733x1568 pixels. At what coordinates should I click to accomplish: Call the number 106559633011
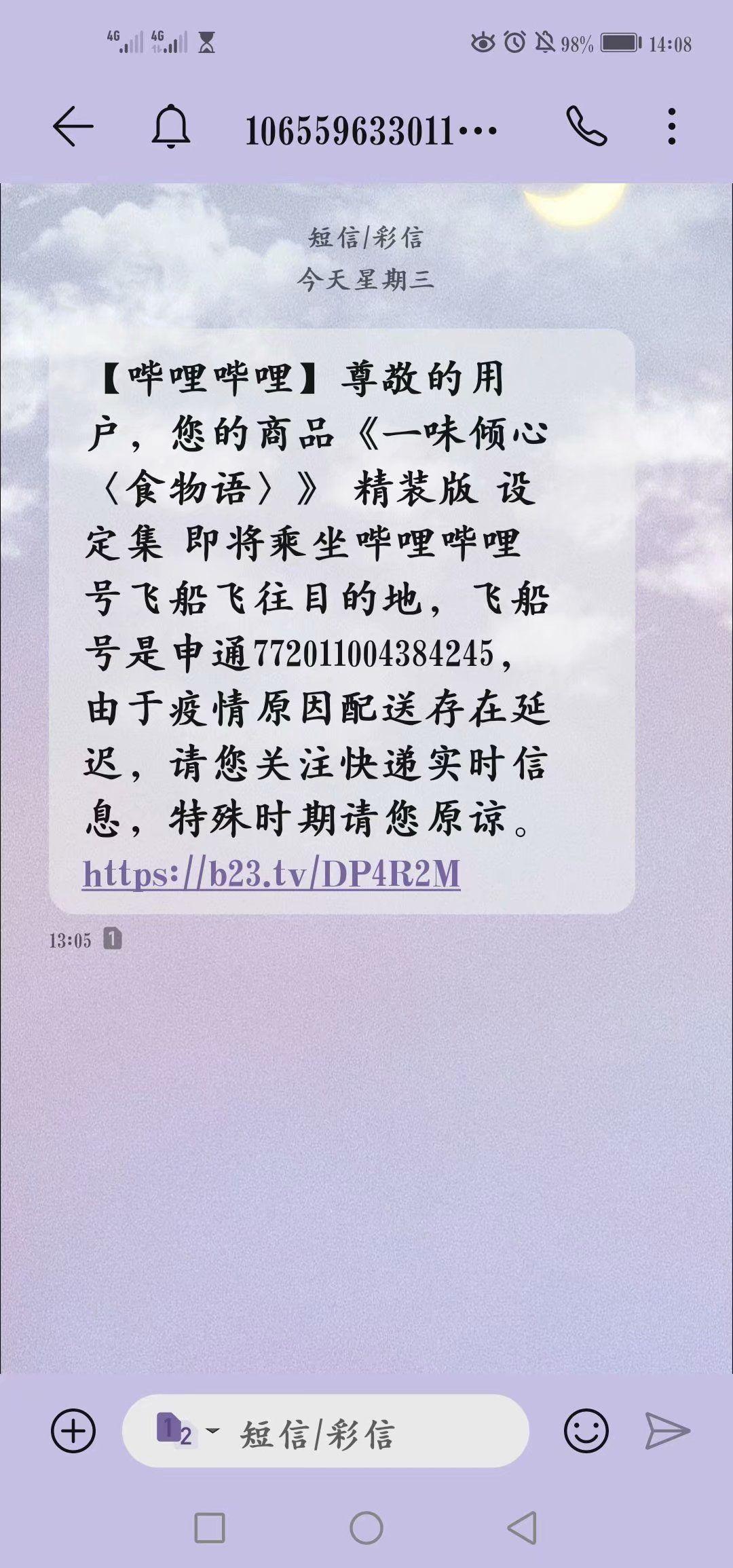pyautogui.click(x=586, y=127)
